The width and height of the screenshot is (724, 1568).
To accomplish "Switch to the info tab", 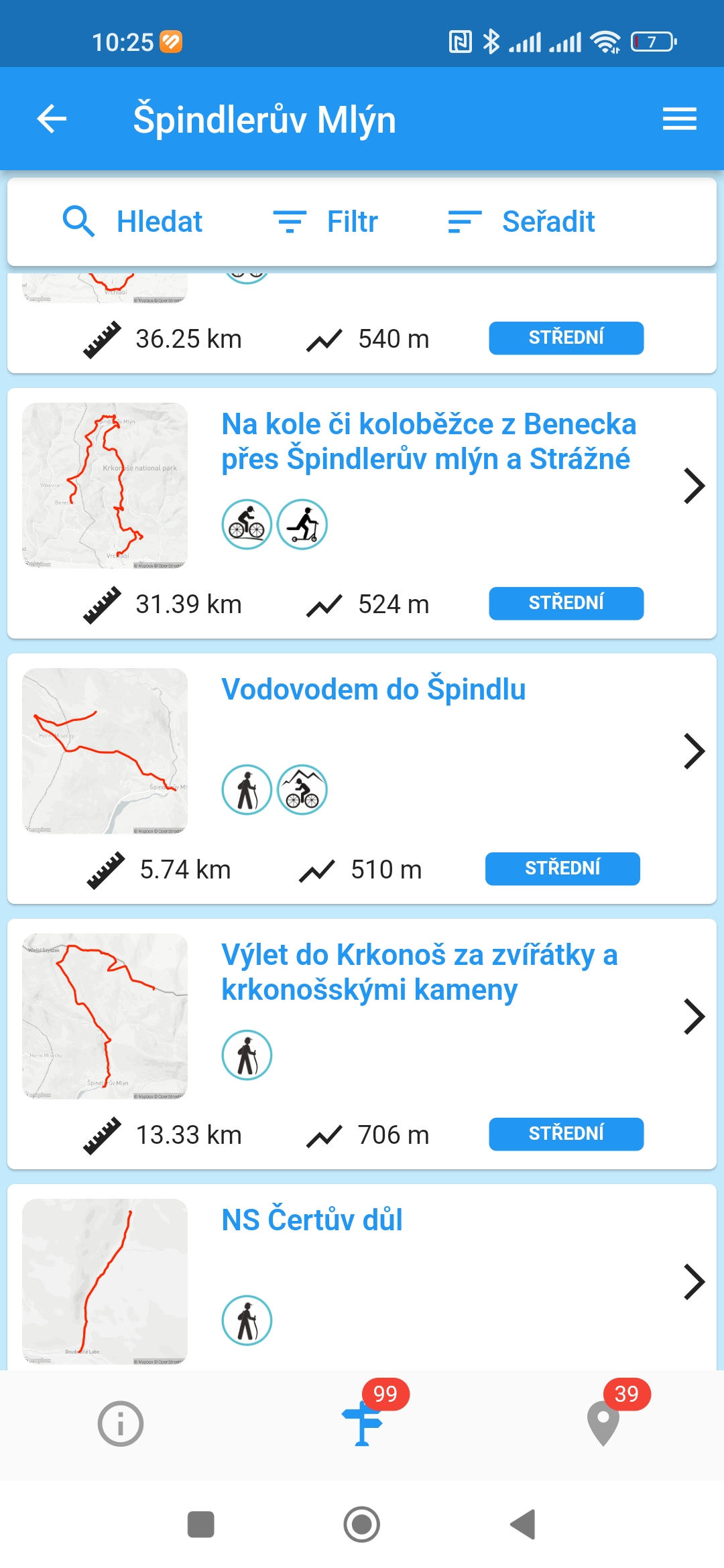I will coord(121,1424).
